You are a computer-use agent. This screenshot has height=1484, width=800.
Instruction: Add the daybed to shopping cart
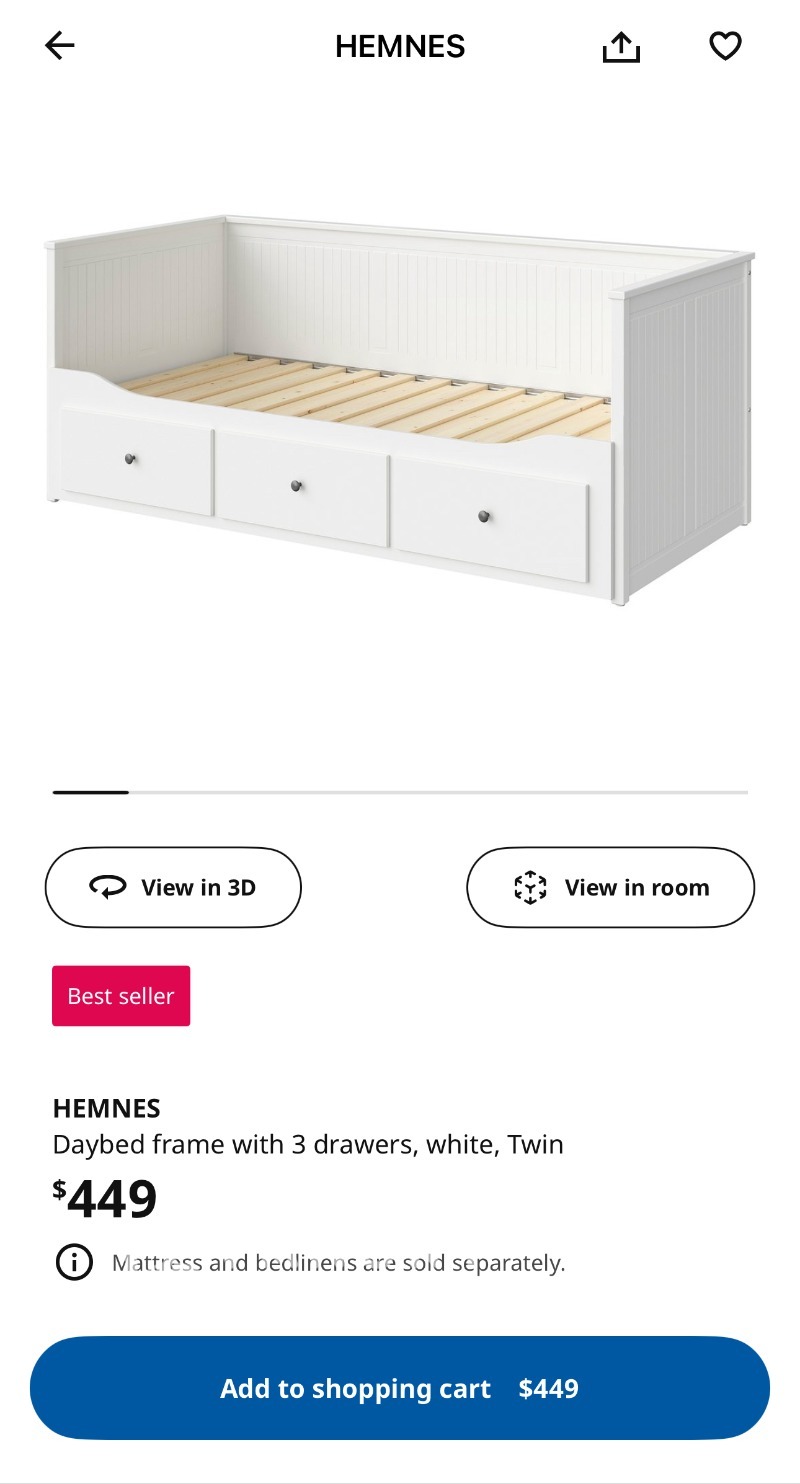pyautogui.click(x=400, y=1388)
